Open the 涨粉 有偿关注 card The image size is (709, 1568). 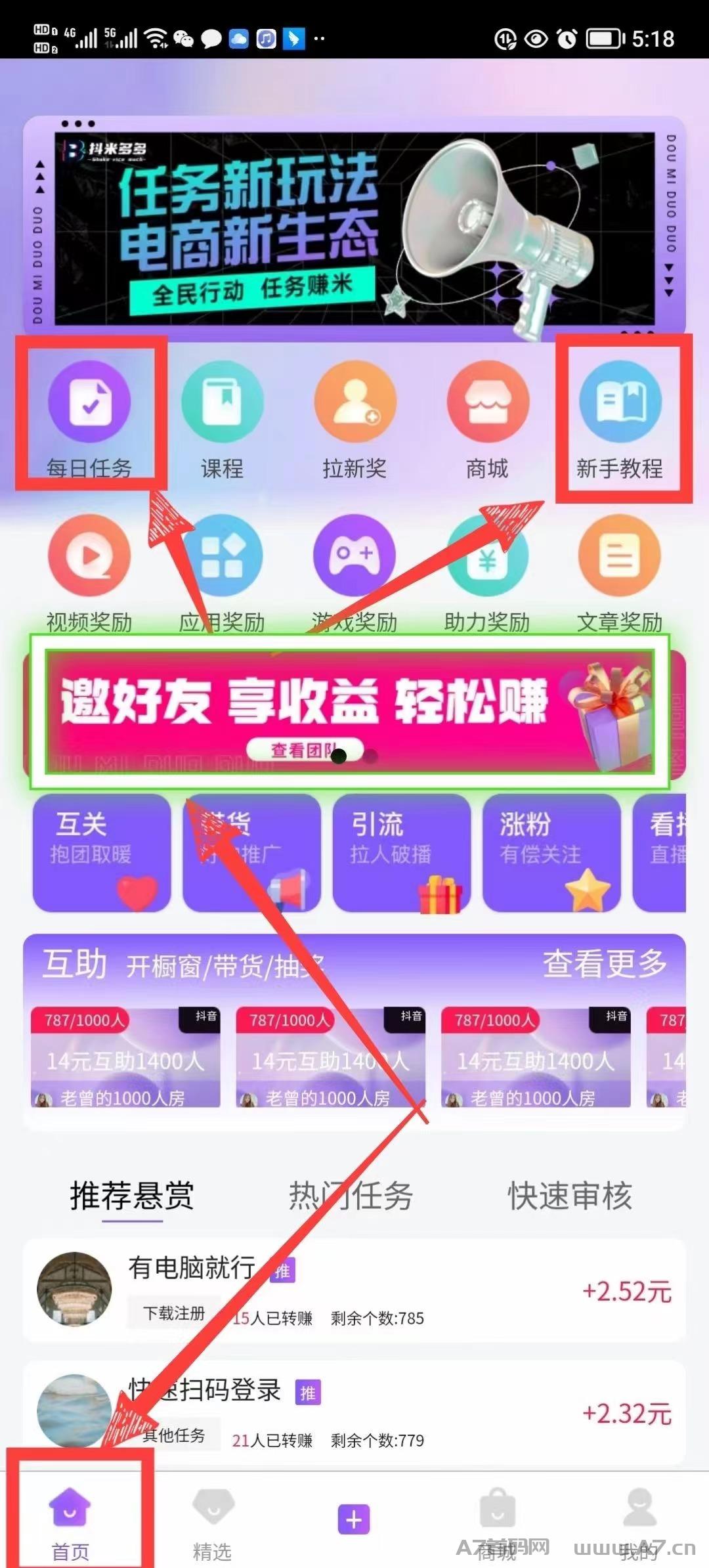click(x=551, y=852)
